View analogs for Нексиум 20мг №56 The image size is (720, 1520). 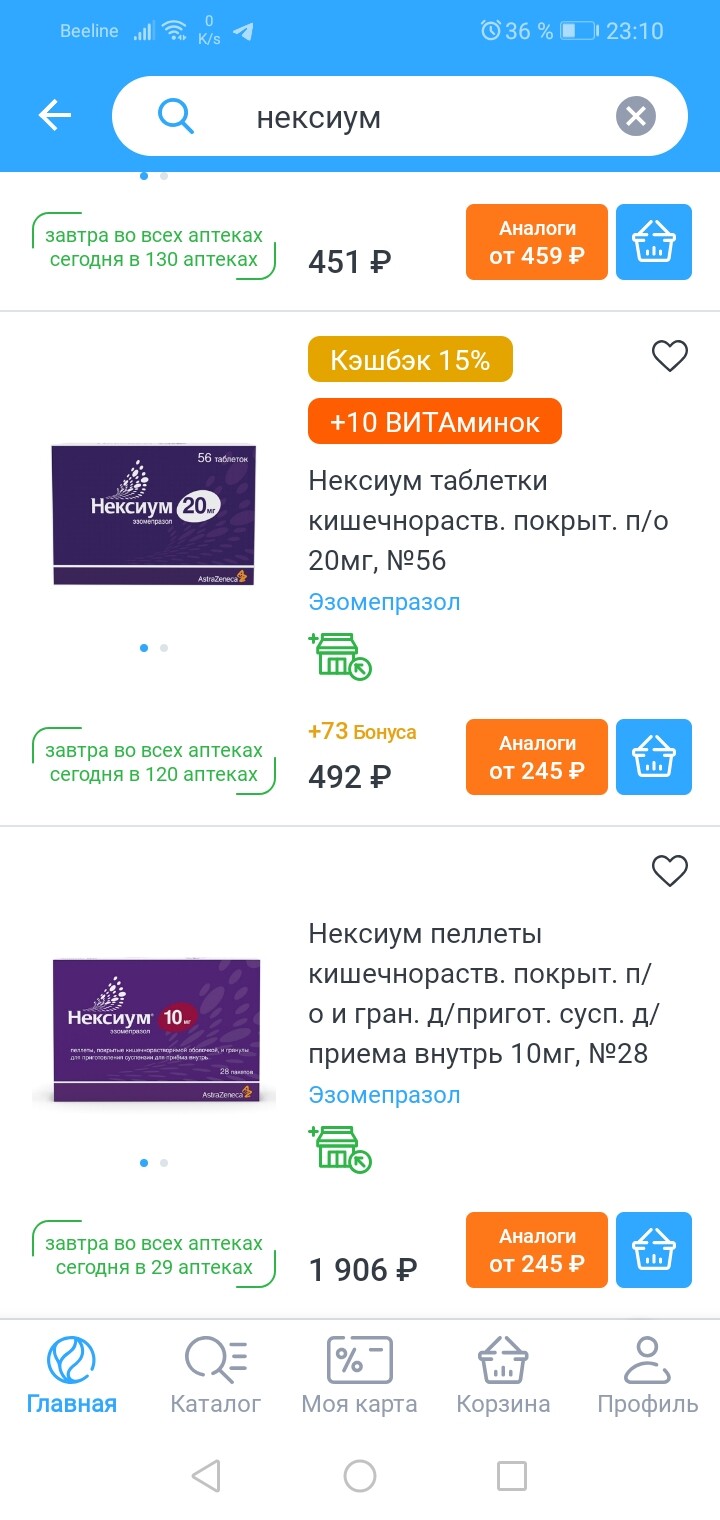[536, 757]
